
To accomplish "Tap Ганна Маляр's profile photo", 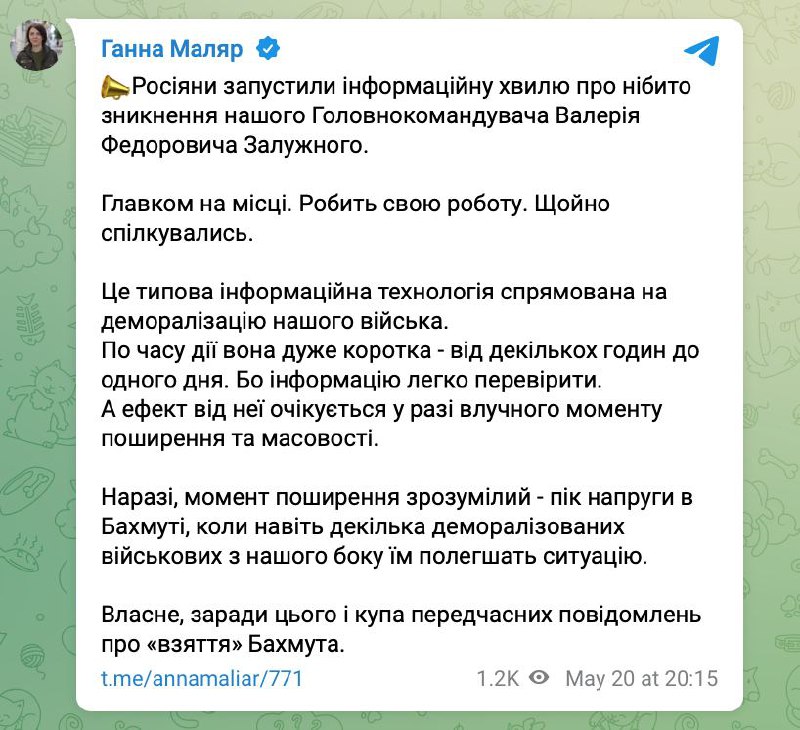I will tap(37, 45).
